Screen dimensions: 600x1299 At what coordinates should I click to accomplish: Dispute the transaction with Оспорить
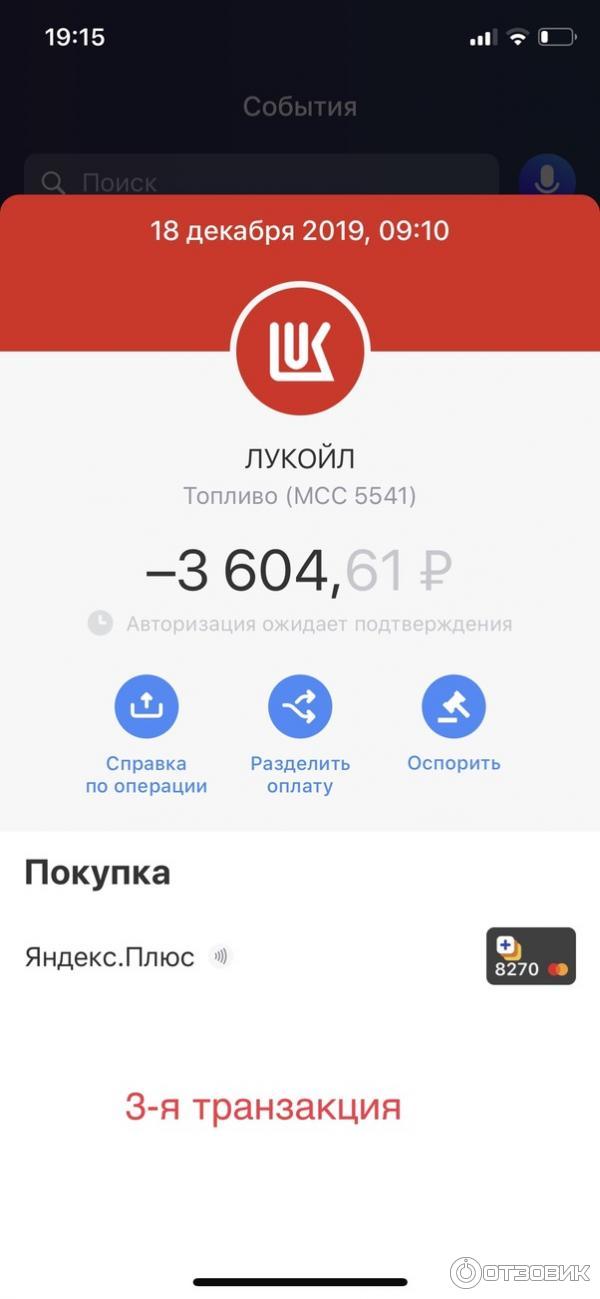[x=453, y=707]
